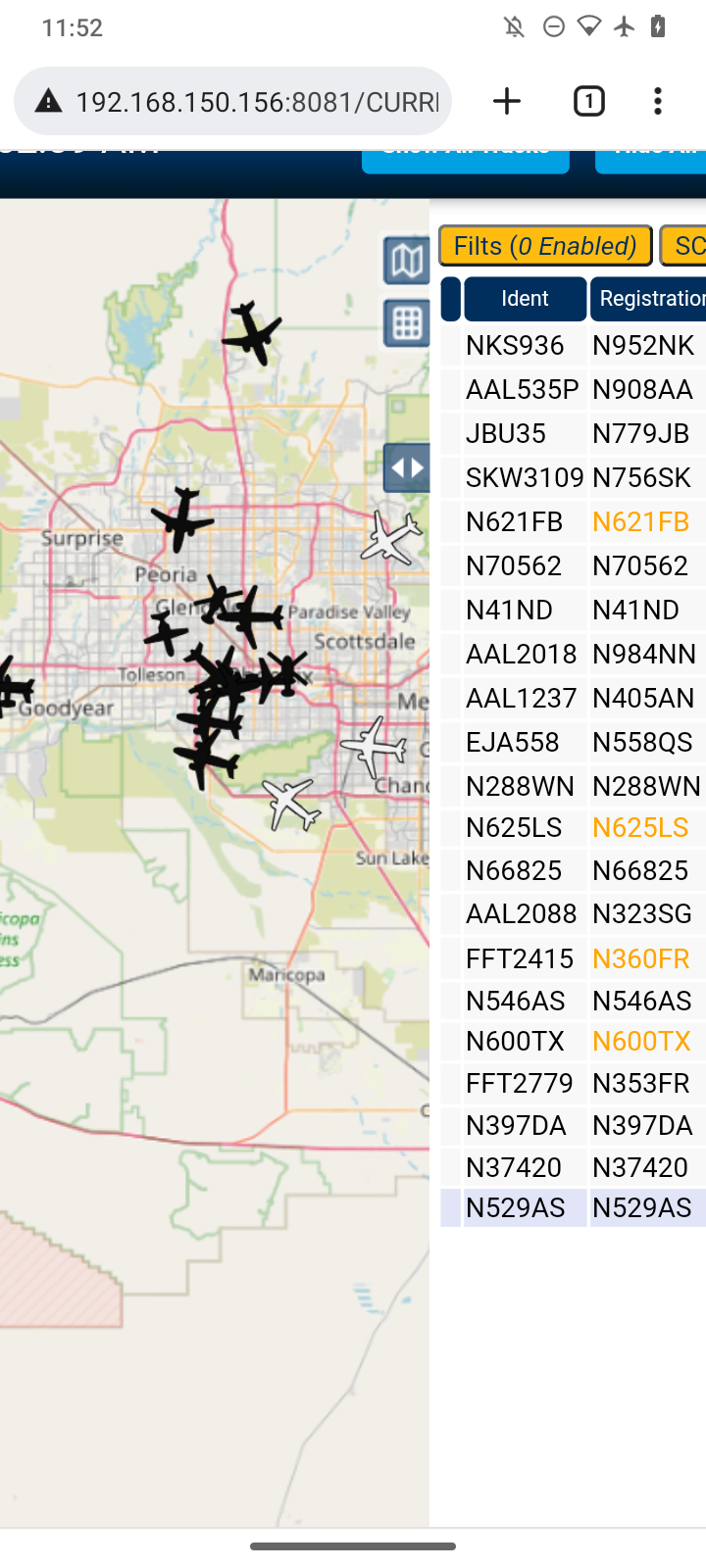Open the browser overflow menu

658,101
